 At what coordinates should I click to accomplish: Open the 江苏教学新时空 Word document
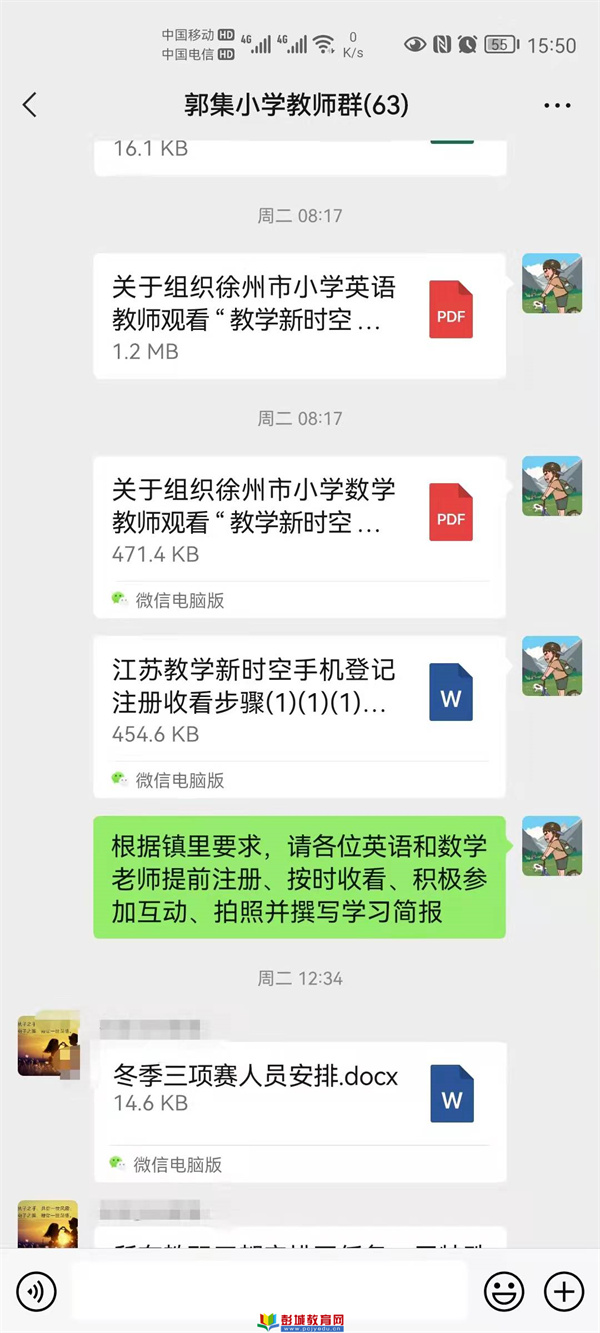299,700
